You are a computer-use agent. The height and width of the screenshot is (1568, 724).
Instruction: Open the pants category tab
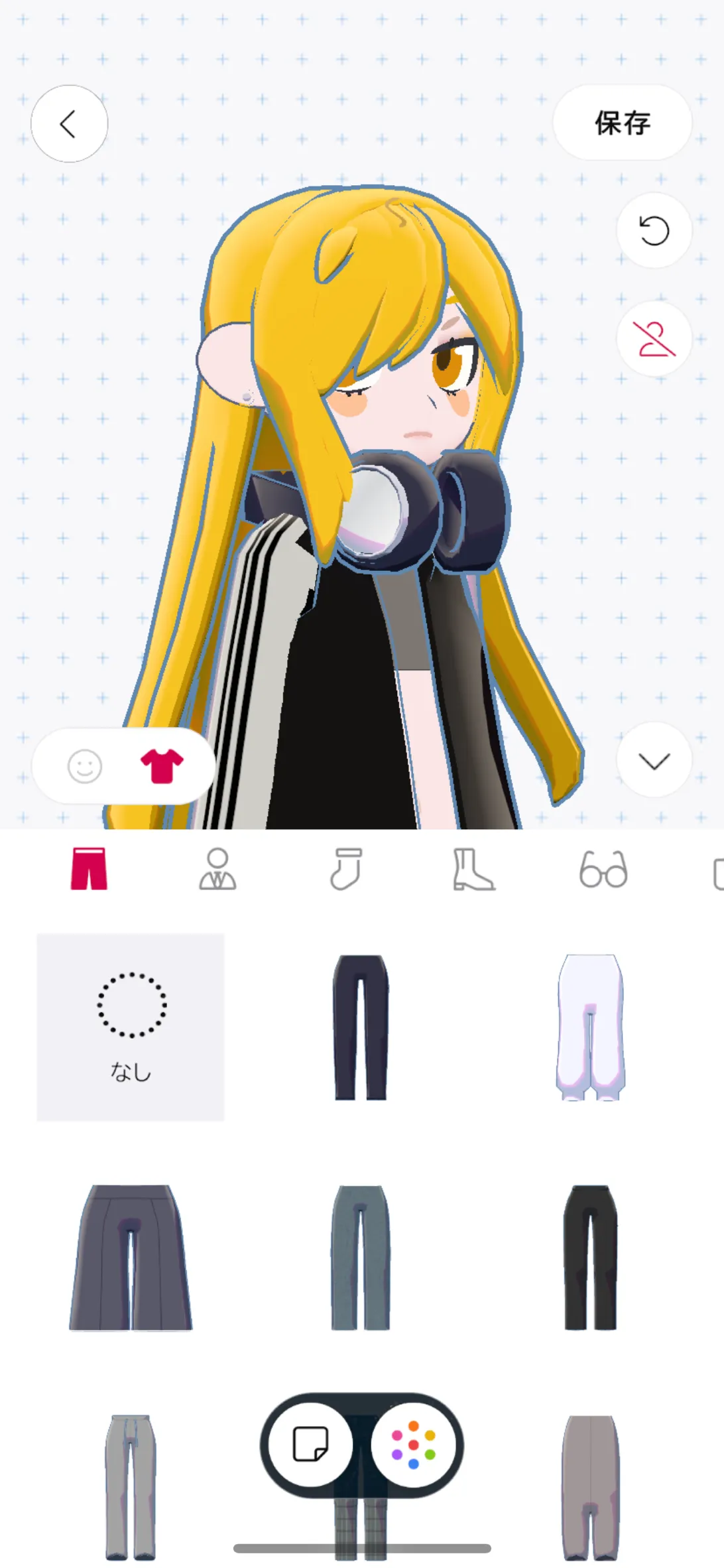click(89, 868)
